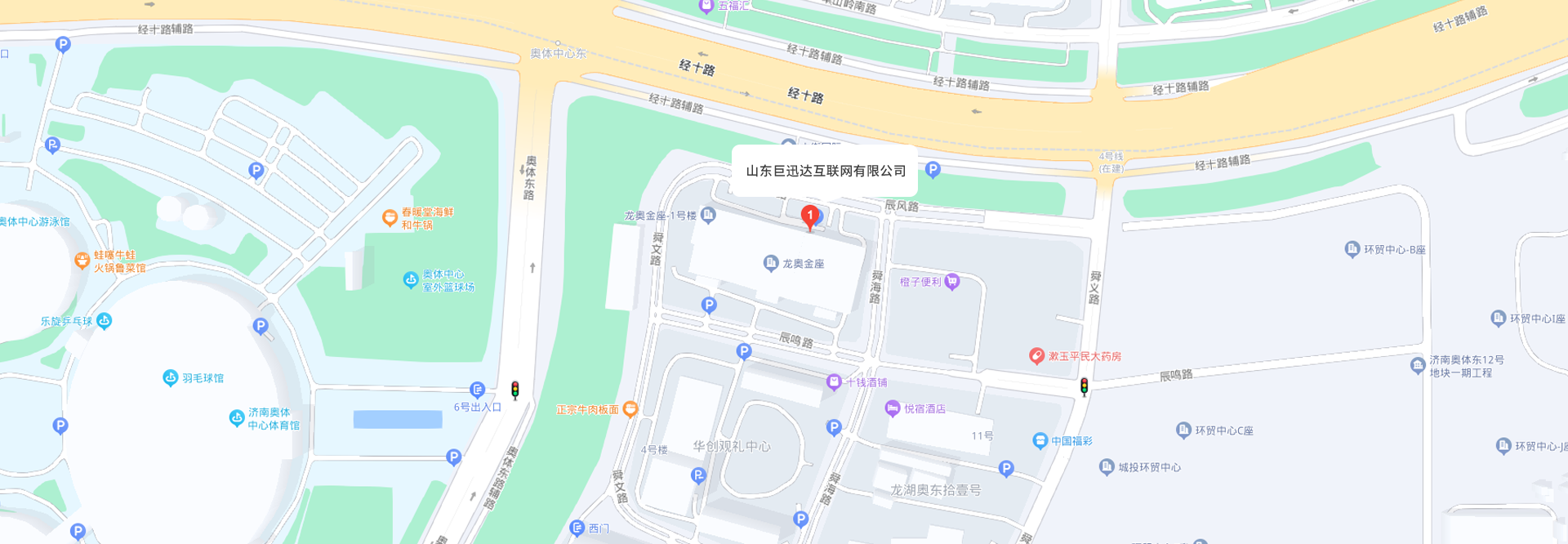Open the 橙子便利 shop marker
Image resolution: width=1568 pixels, height=544 pixels.
pyautogui.click(x=951, y=282)
